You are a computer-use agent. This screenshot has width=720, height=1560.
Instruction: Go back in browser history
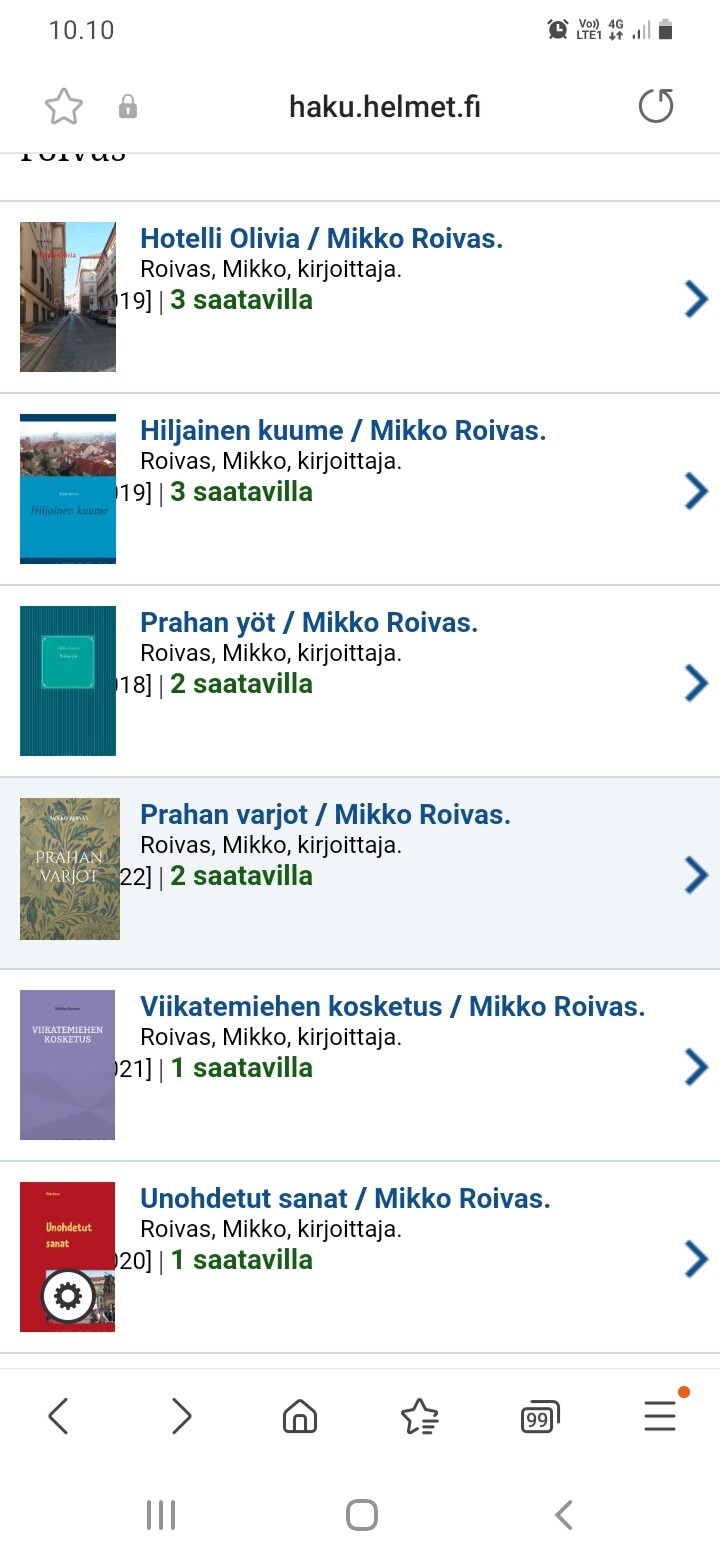(x=58, y=1416)
